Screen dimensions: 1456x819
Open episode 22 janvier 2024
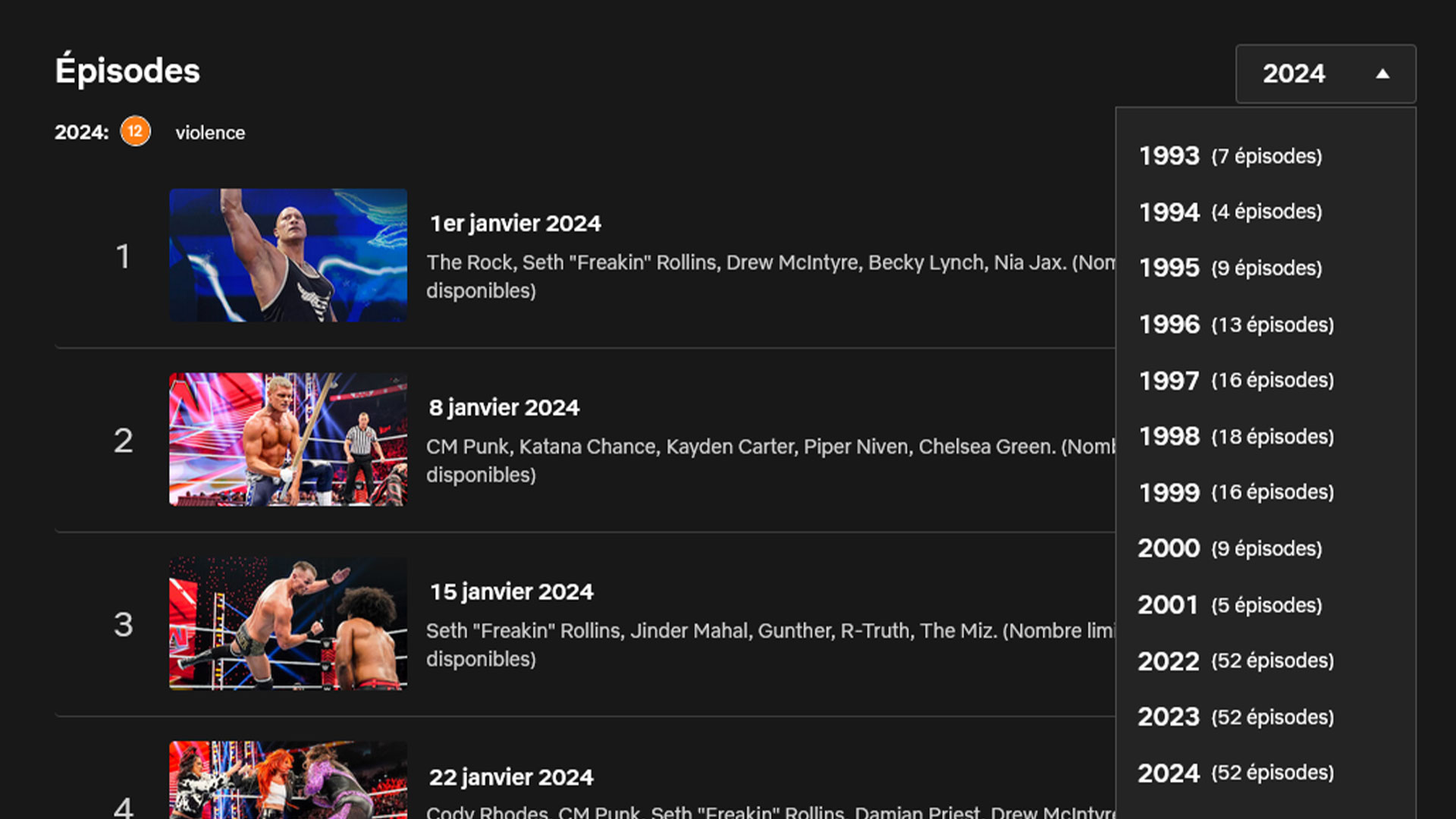288,781
